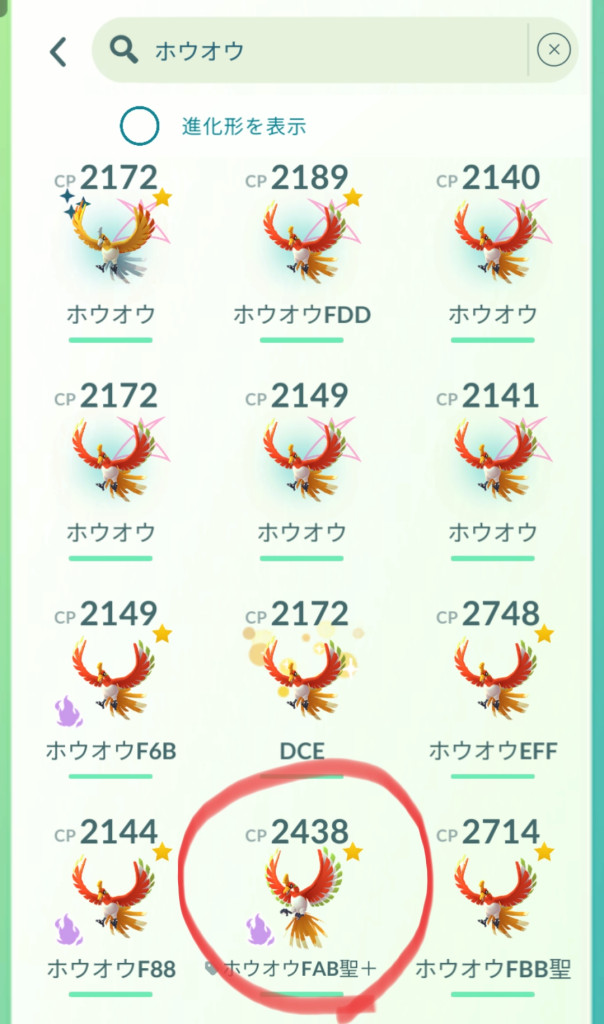Select ホウオウEFF with CP 2748
The image size is (604, 1024).
[493, 677]
